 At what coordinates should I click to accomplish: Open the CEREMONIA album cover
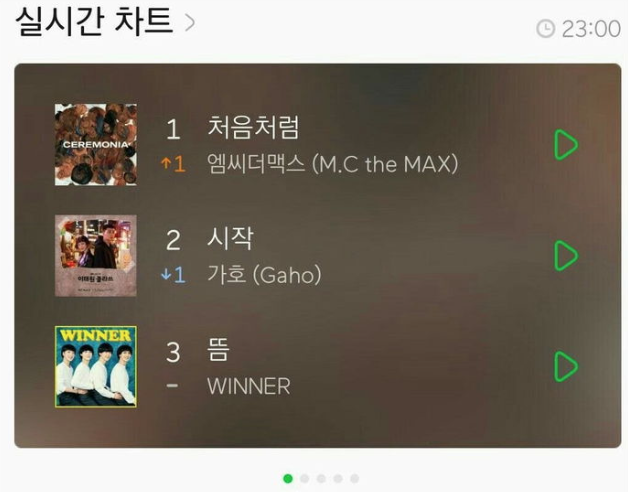point(96,145)
